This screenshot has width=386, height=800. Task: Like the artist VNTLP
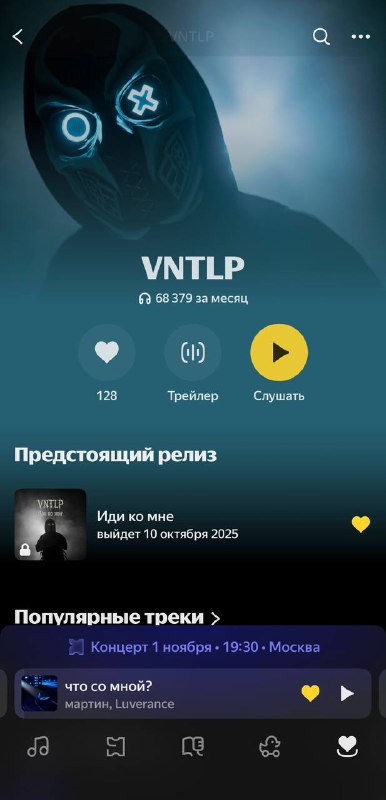point(107,352)
